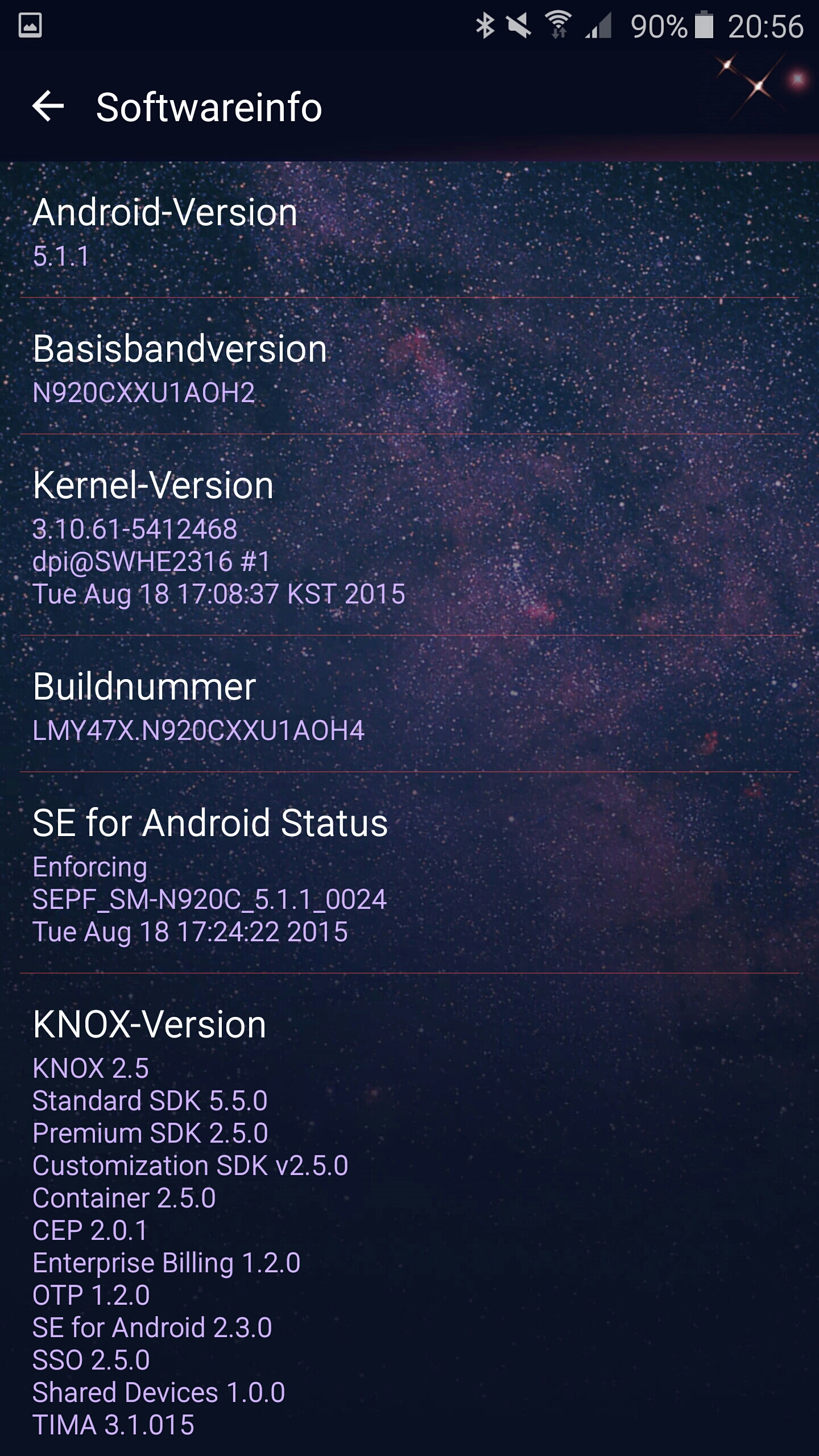Tap the Buildnummer row

[409, 704]
